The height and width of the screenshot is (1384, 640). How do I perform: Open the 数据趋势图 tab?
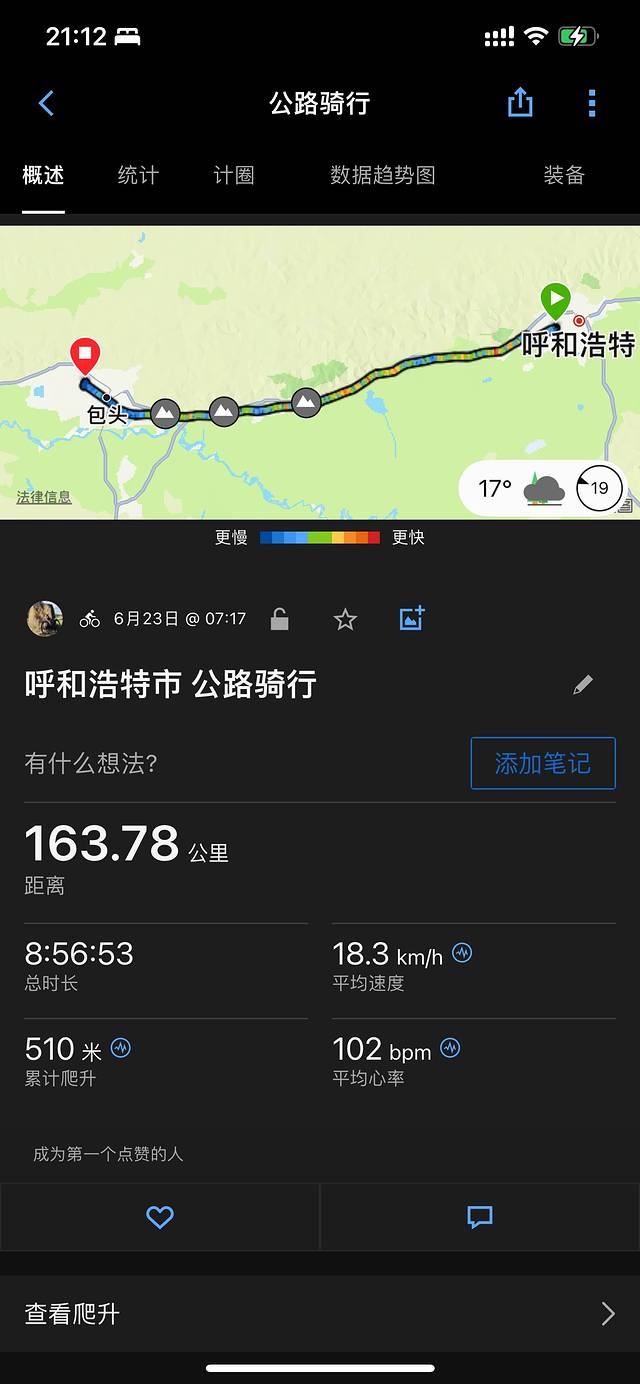(x=382, y=176)
